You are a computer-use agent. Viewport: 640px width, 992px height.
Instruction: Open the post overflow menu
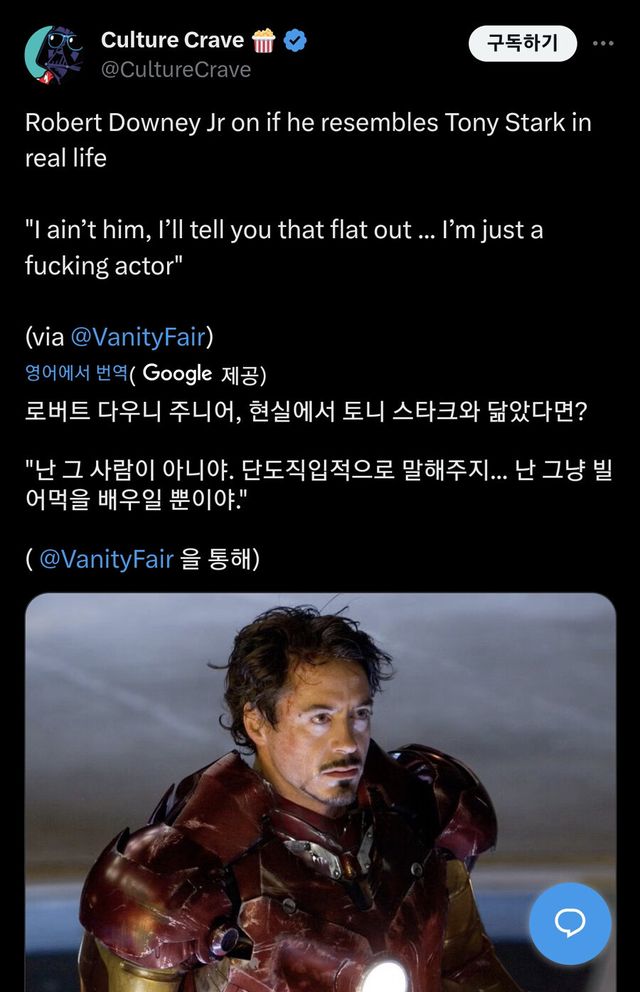[x=603, y=44]
